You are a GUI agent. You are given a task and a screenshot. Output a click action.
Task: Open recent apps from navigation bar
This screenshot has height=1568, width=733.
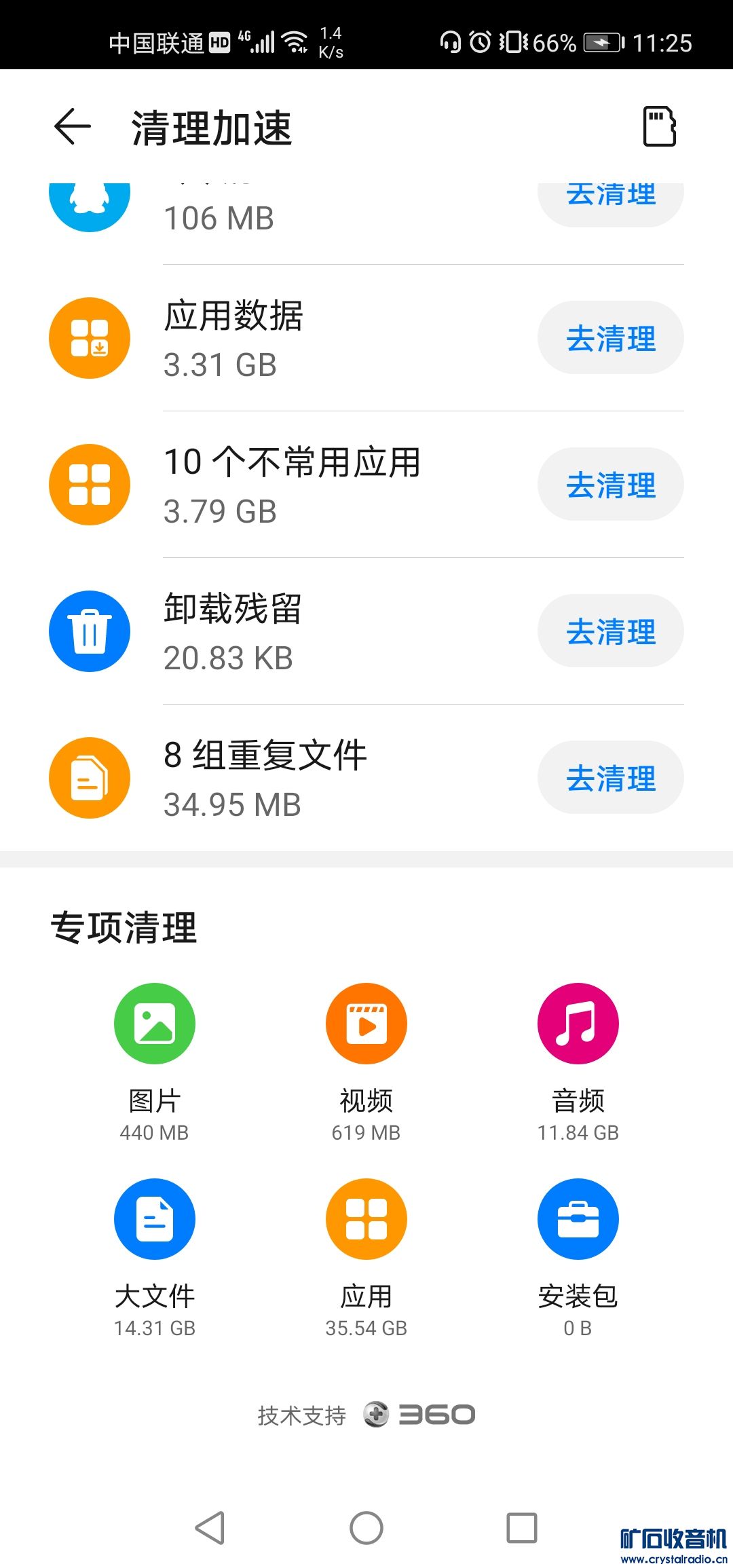point(522,1528)
